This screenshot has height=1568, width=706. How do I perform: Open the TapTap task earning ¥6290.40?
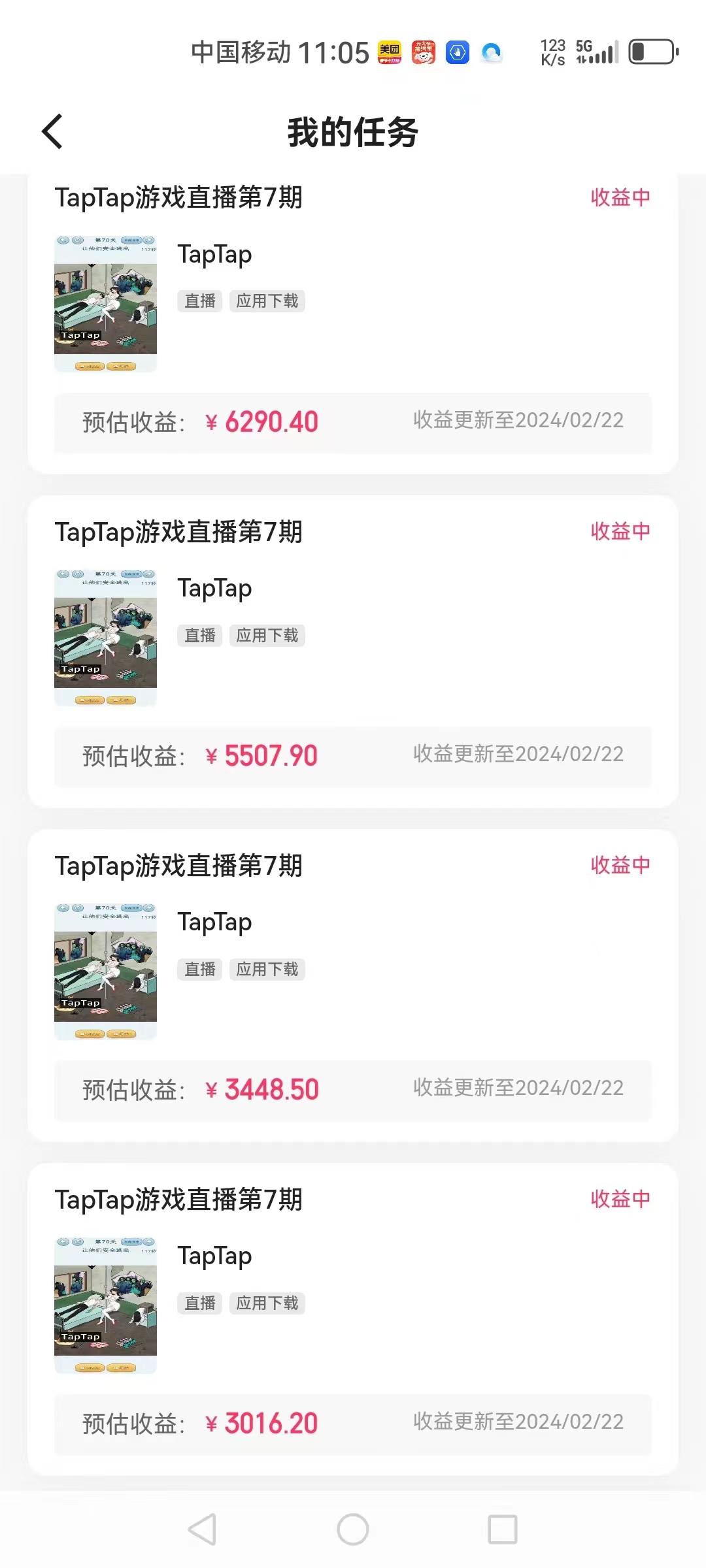(x=353, y=314)
